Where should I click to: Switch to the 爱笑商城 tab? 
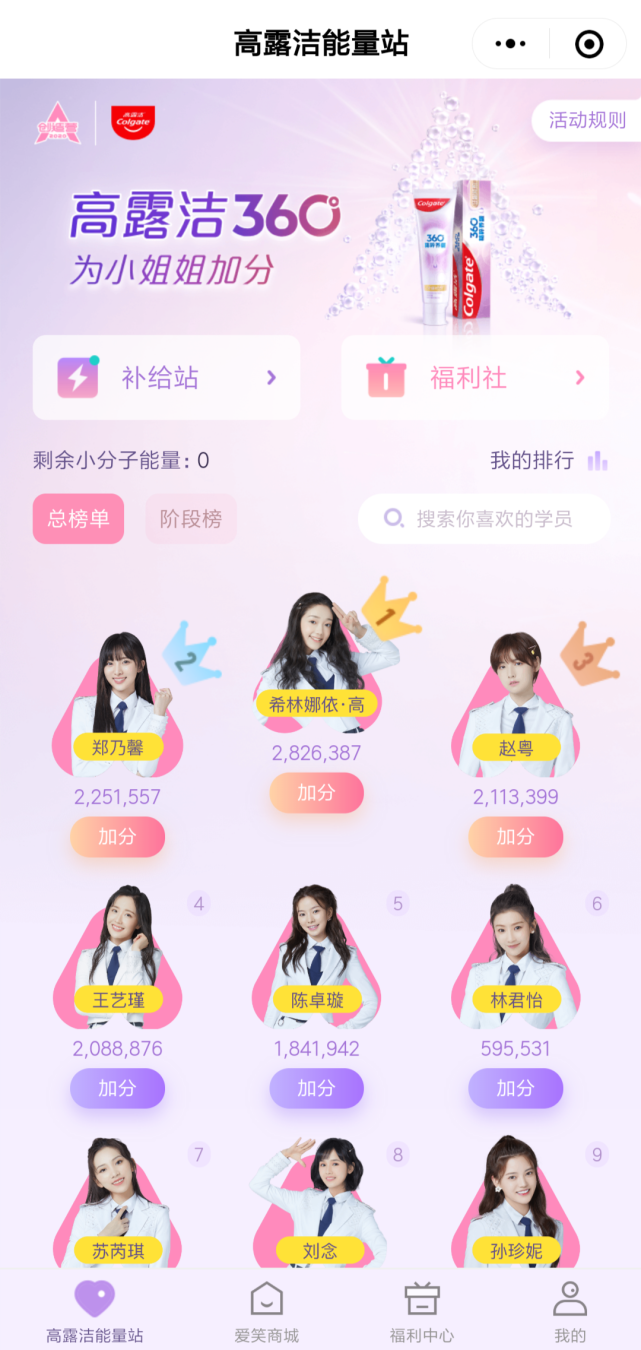(x=266, y=1313)
